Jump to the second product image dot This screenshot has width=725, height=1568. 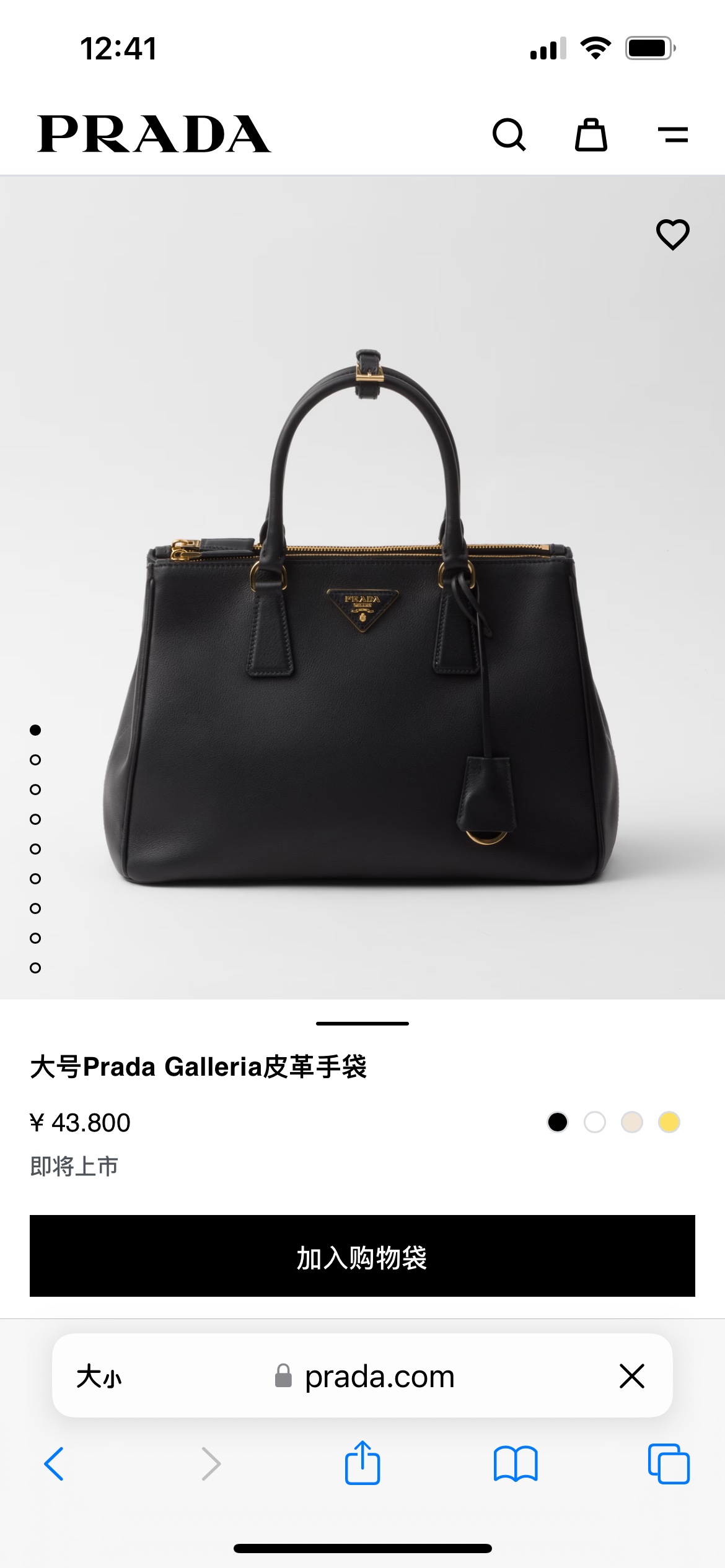[x=35, y=760]
